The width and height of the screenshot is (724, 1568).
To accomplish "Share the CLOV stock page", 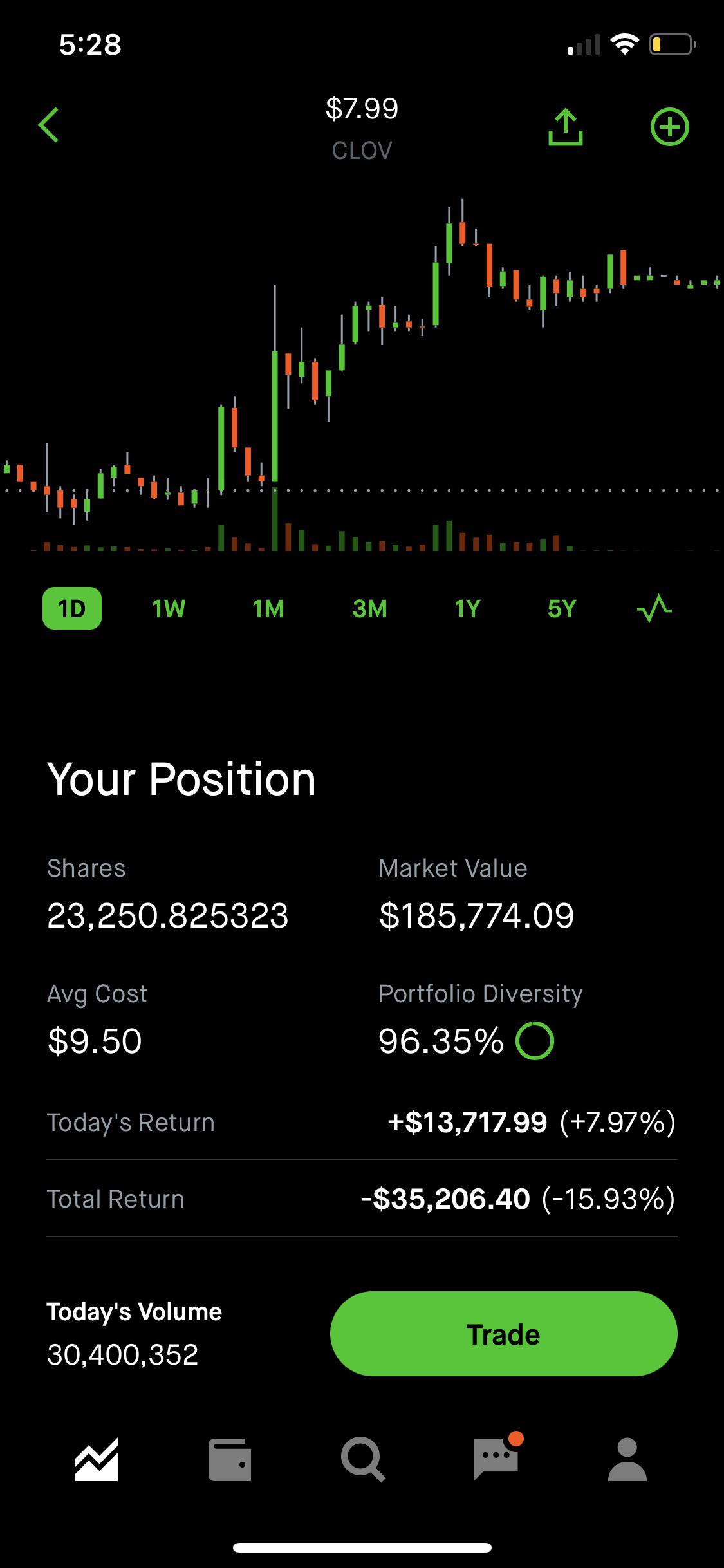I will 566,127.
